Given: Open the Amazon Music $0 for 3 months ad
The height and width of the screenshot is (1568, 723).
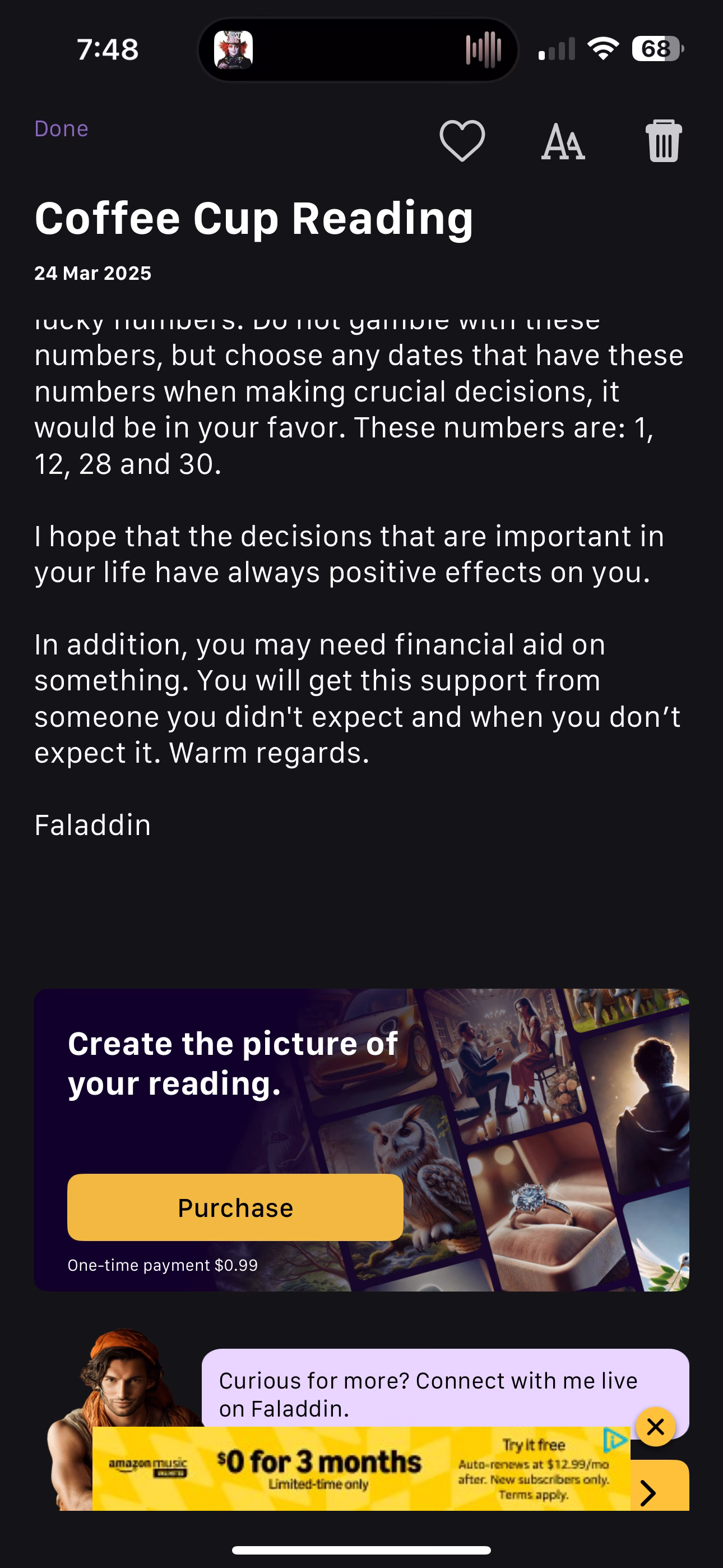Looking at the screenshot, I should (x=360, y=1468).
